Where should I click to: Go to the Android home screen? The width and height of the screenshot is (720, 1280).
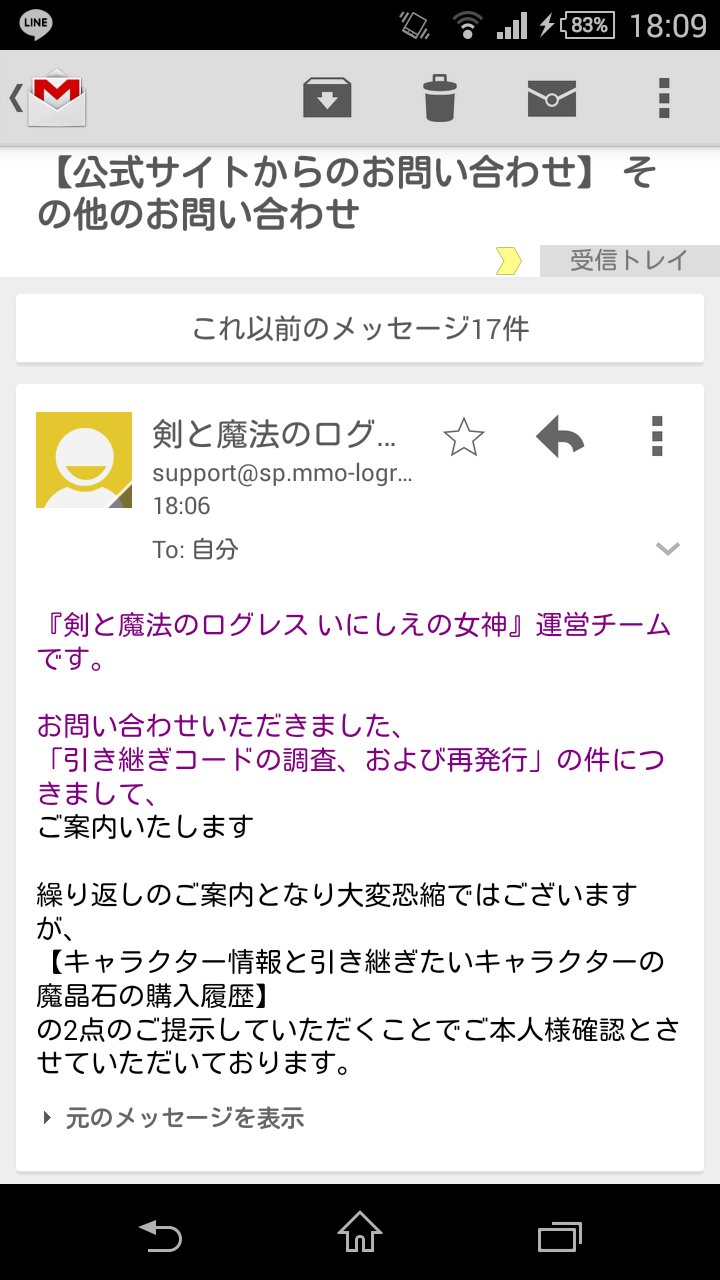pos(360,1232)
